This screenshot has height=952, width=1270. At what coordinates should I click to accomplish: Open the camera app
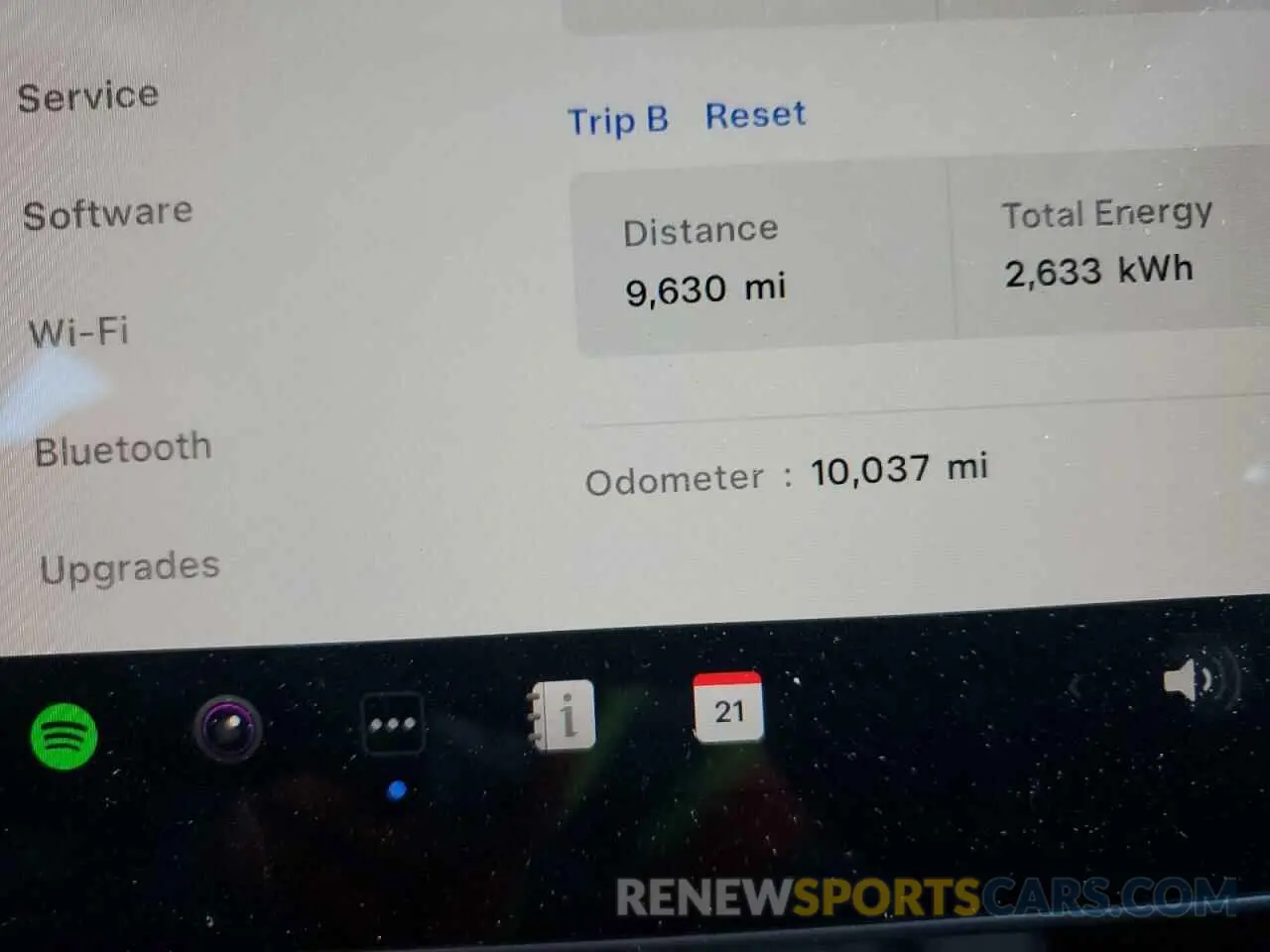coord(228,730)
